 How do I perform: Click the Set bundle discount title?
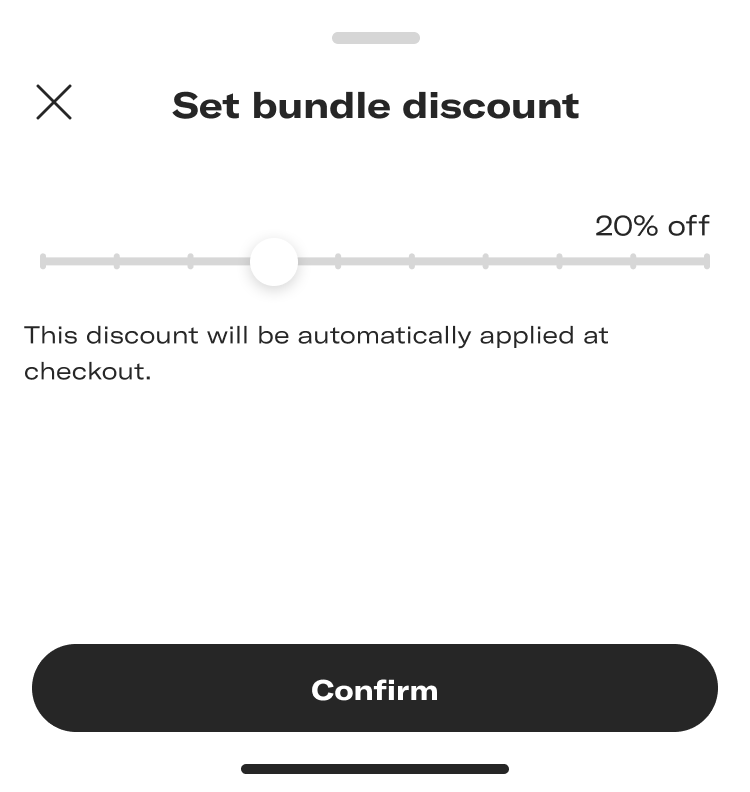coord(375,106)
